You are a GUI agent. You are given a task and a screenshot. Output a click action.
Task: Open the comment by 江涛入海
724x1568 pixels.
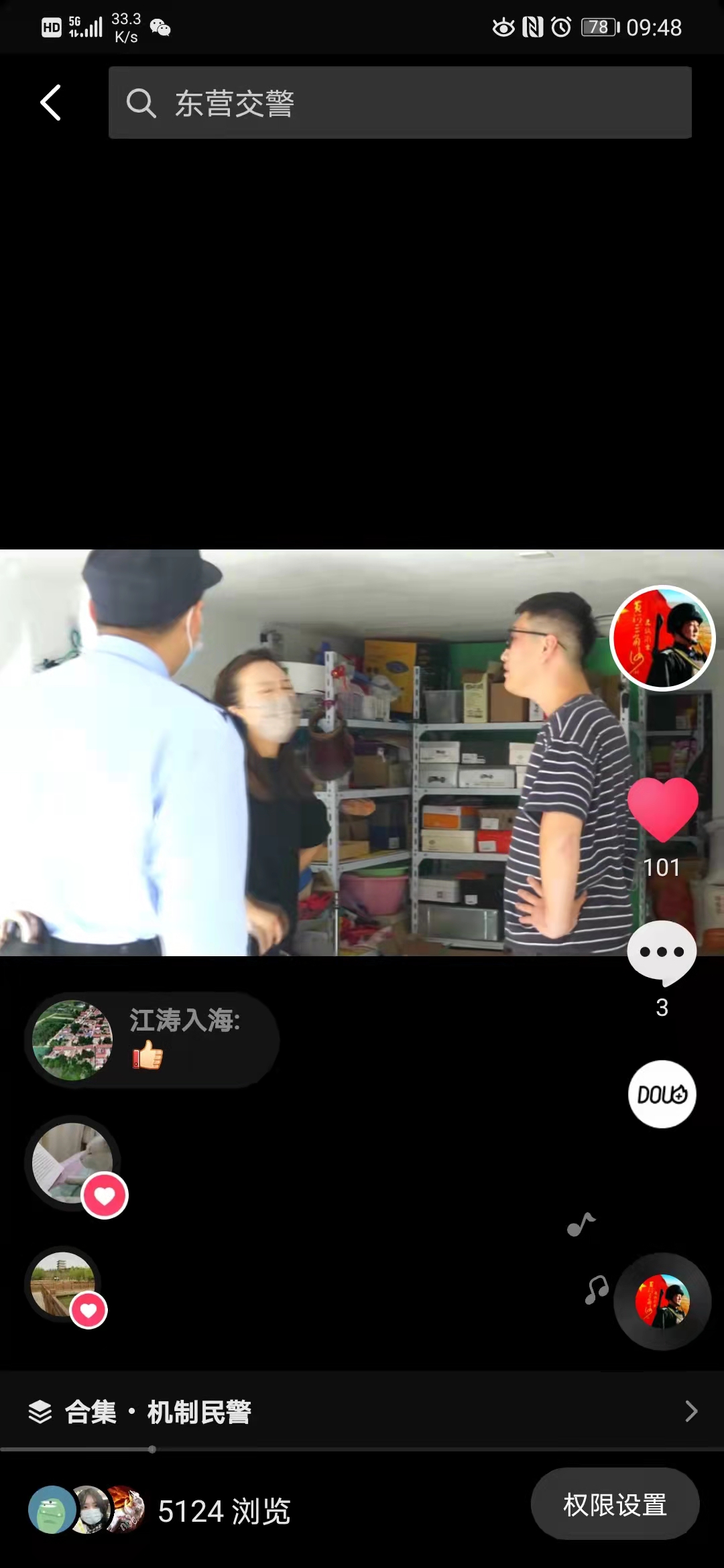(x=152, y=1040)
